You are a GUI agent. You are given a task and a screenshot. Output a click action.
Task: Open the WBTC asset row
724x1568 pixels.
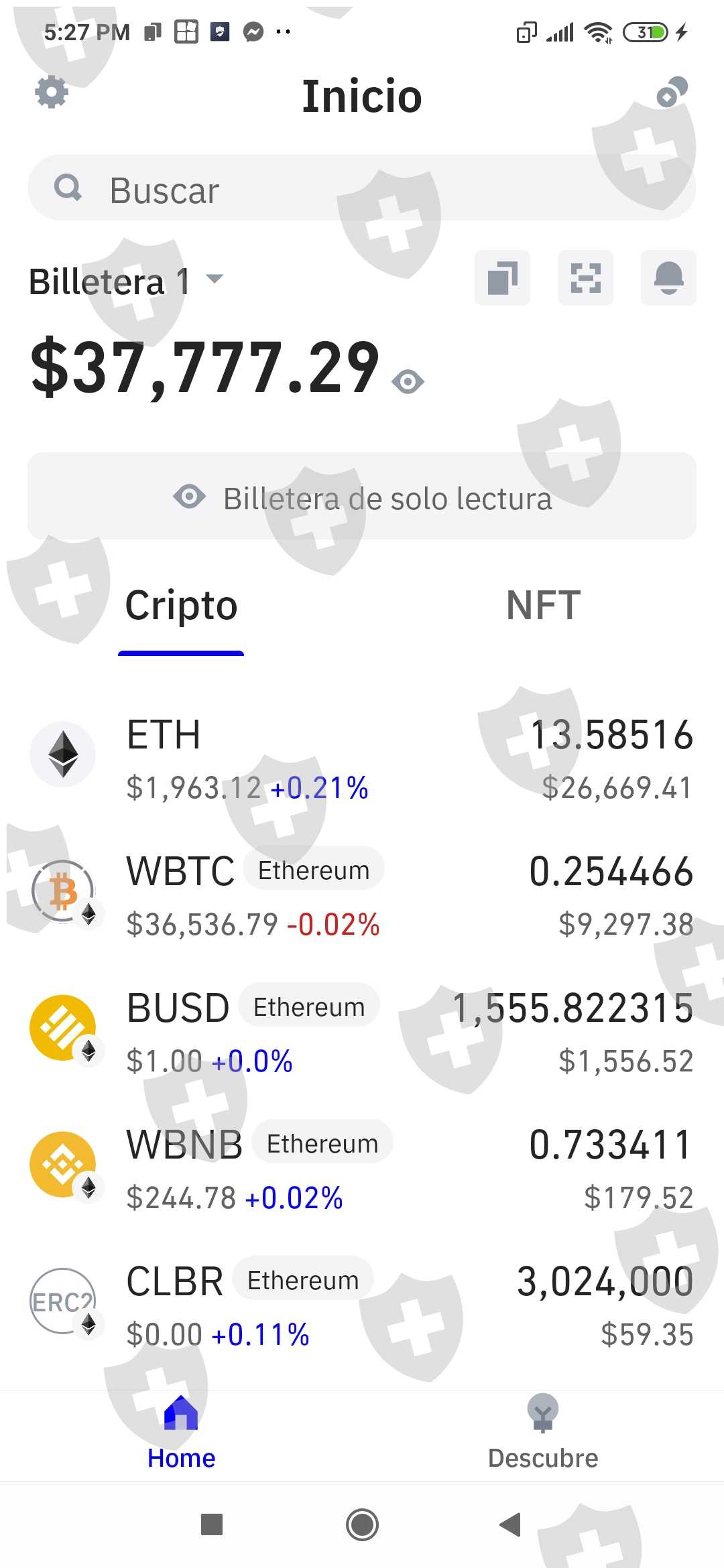tap(362, 895)
